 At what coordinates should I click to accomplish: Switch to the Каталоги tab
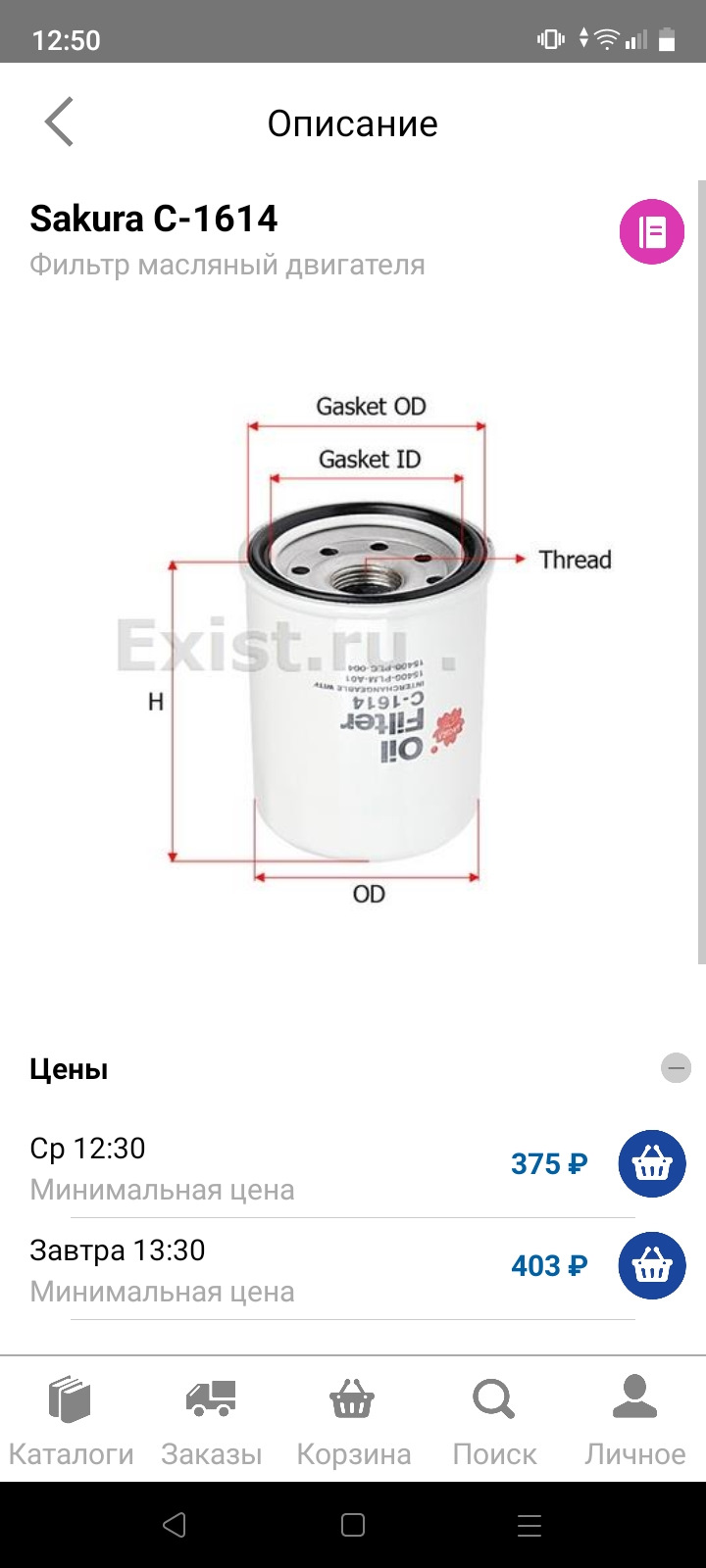pyautogui.click(x=71, y=1419)
